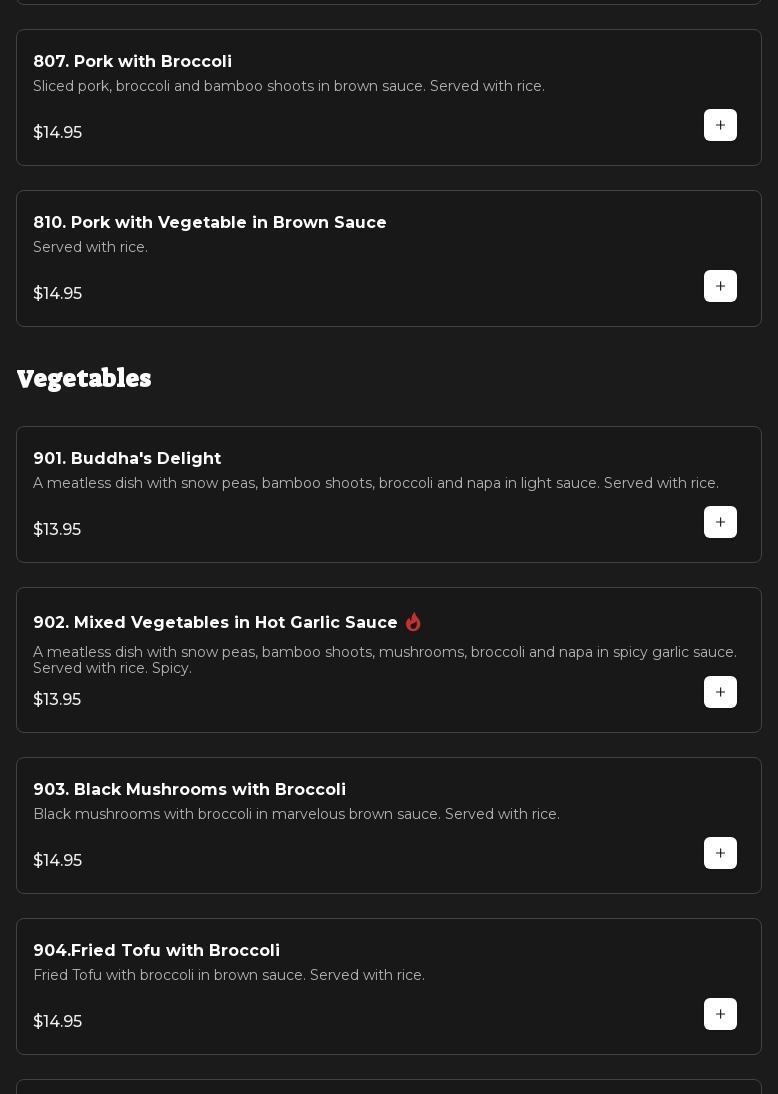
Task: Add 901. Buddha's Delight to order
Action: [x=720, y=522]
